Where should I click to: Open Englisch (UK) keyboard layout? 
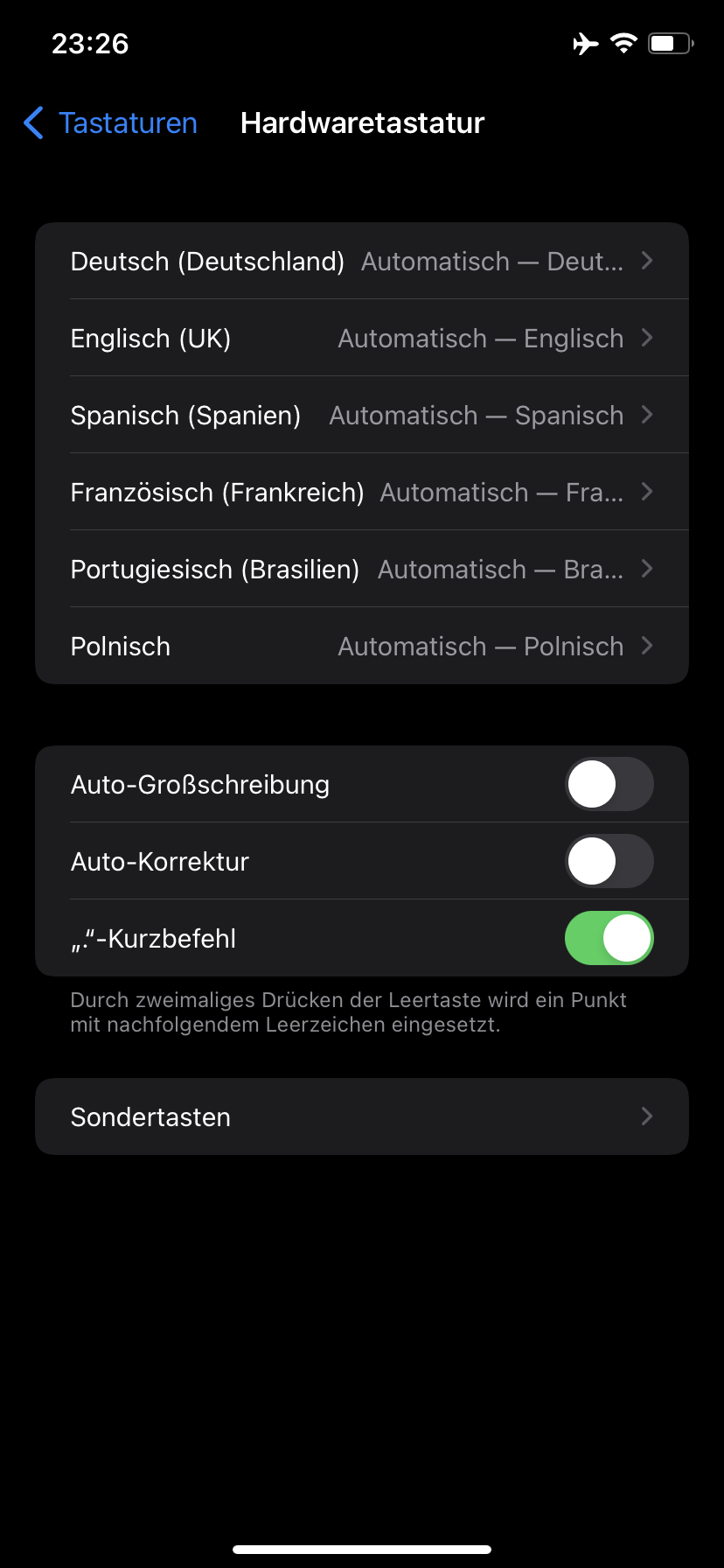point(362,338)
